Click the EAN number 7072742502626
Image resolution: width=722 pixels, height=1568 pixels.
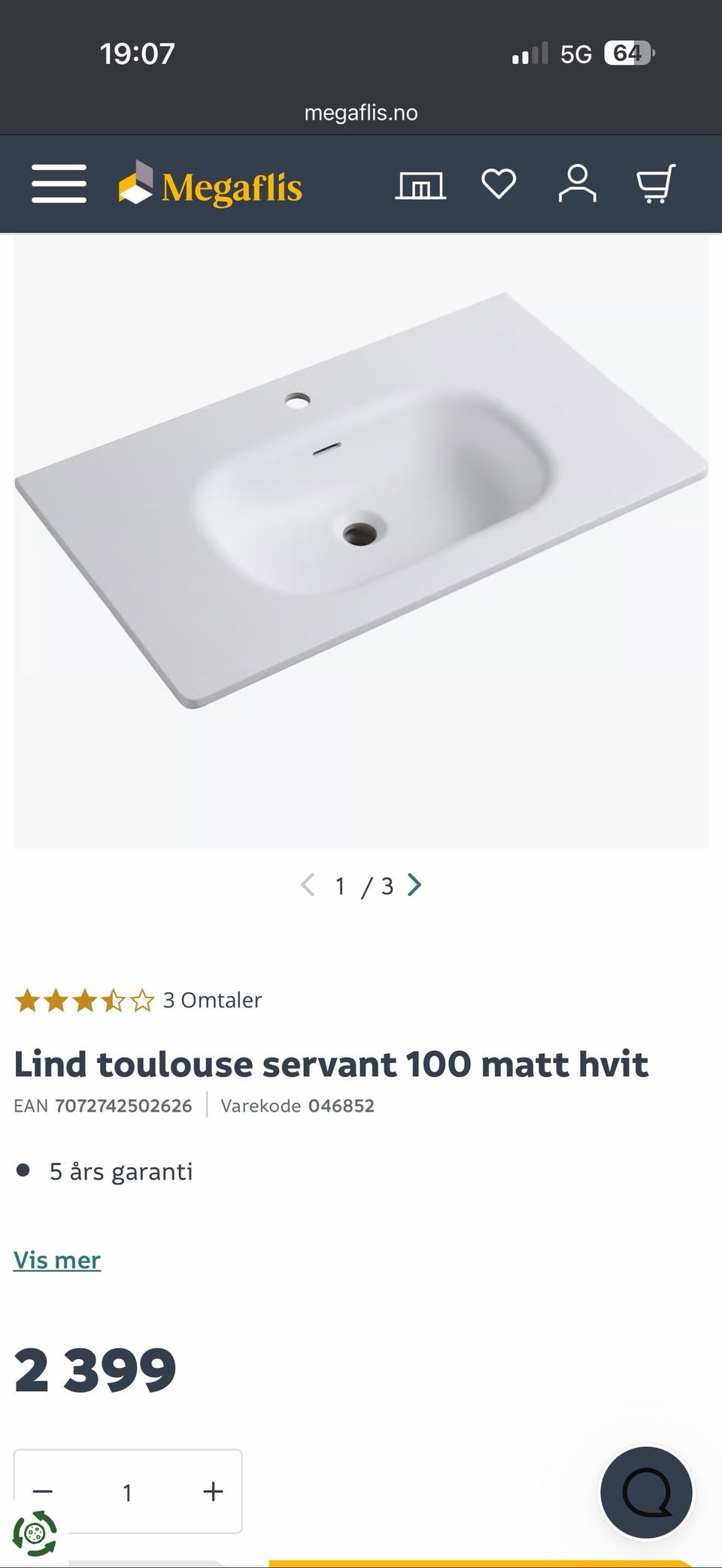124,1106
